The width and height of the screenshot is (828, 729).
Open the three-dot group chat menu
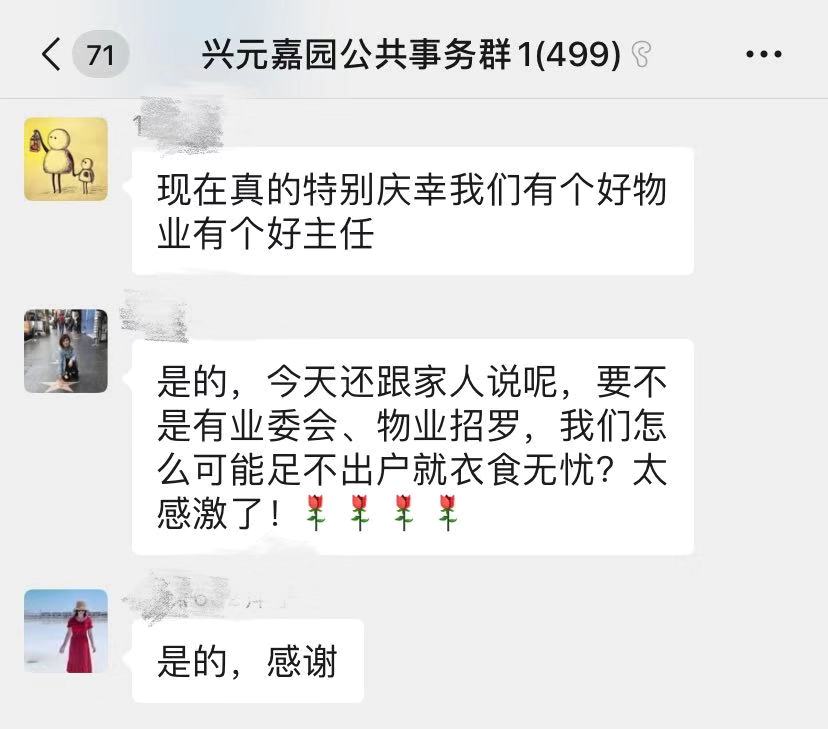click(x=763, y=54)
